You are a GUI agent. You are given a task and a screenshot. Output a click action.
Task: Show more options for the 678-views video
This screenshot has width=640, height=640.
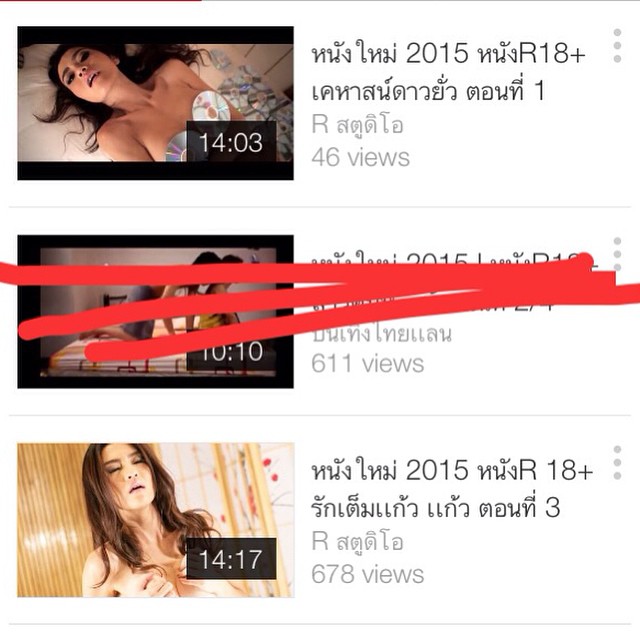click(x=617, y=462)
